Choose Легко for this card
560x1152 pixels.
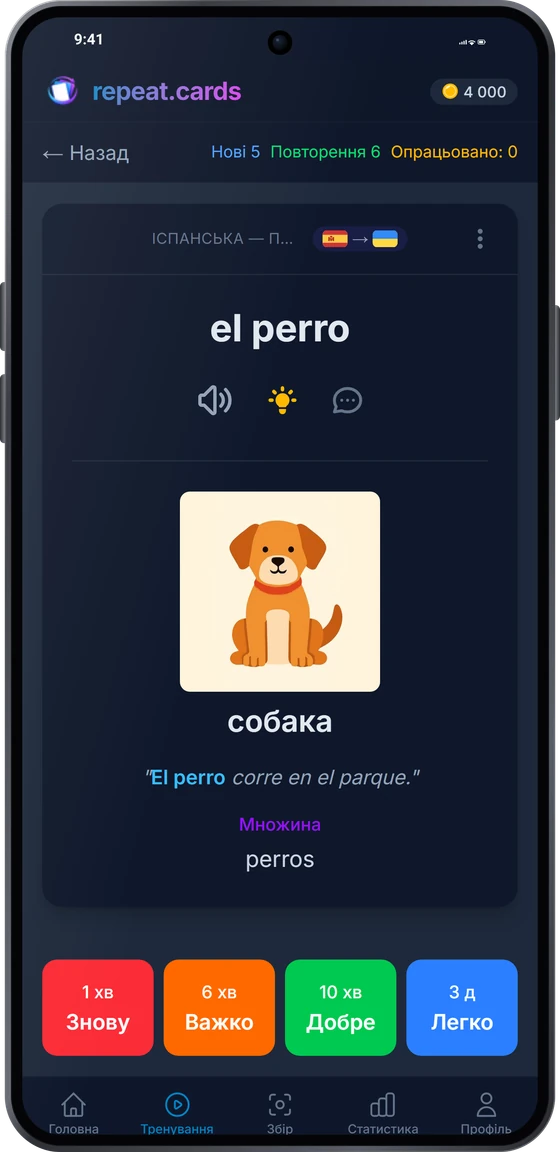(462, 1007)
